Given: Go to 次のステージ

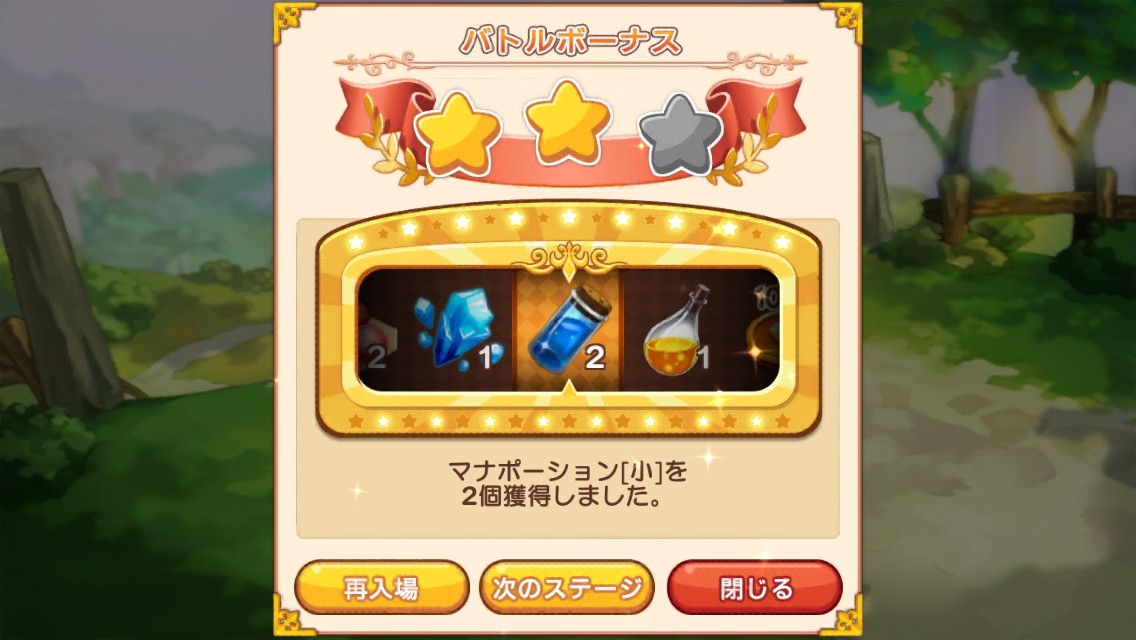Looking at the screenshot, I should 567,587.
